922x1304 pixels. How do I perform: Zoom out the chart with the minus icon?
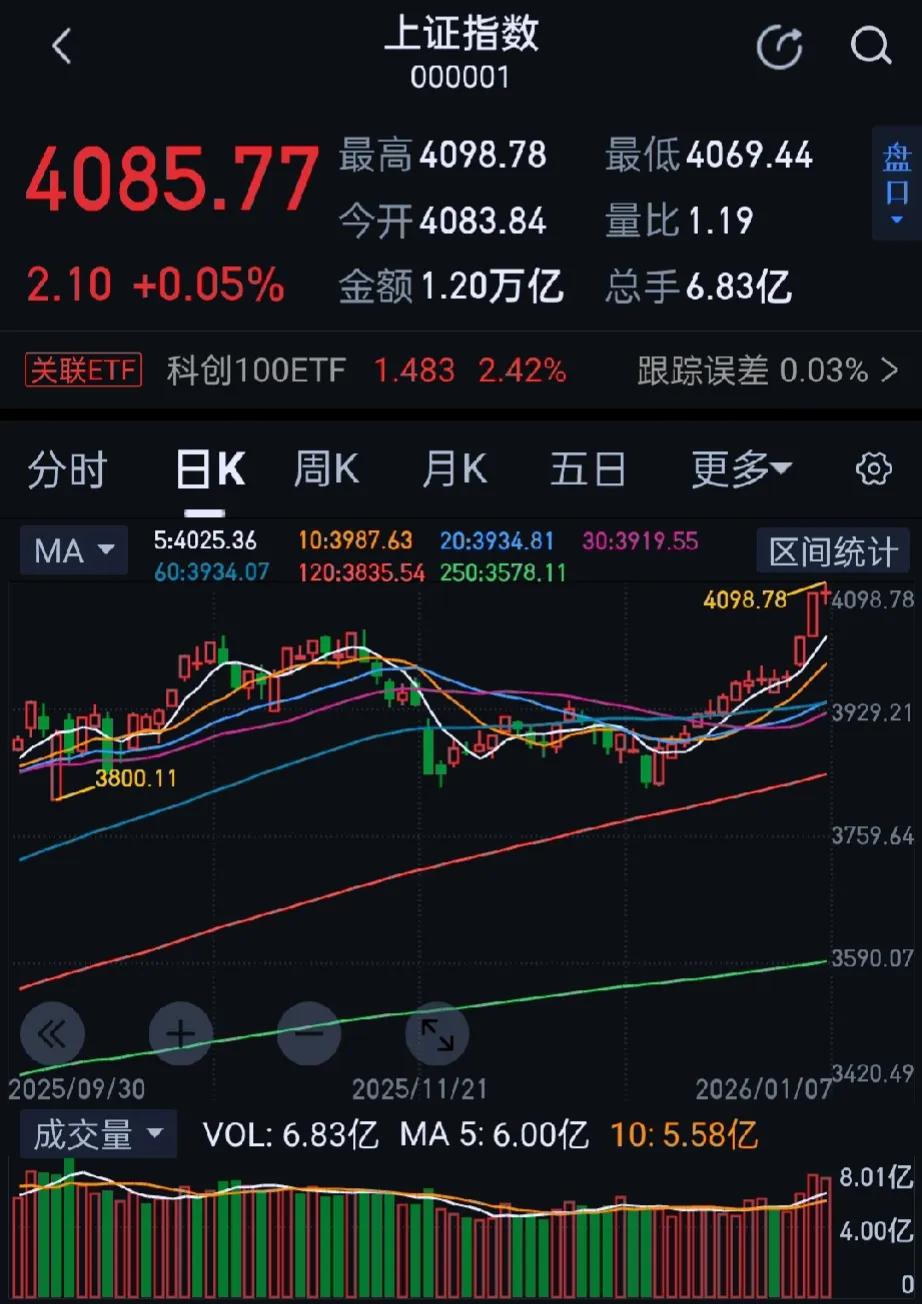tap(309, 1034)
